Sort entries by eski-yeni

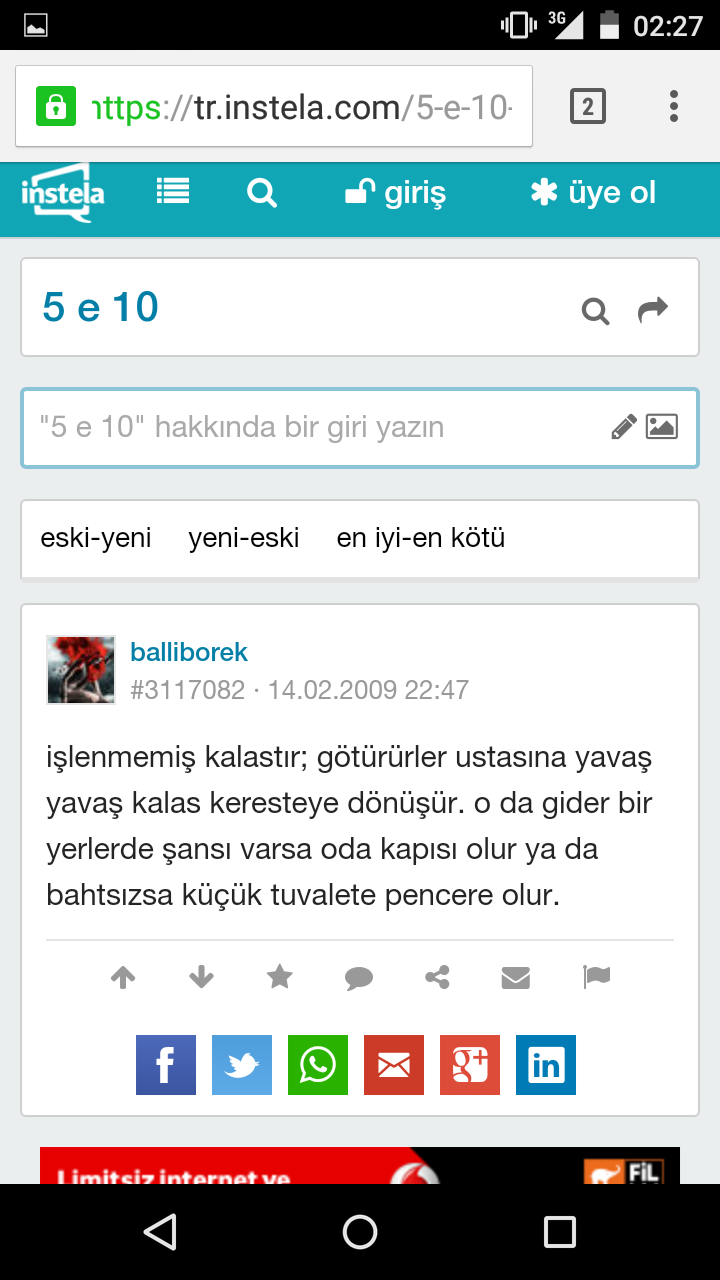[96, 538]
